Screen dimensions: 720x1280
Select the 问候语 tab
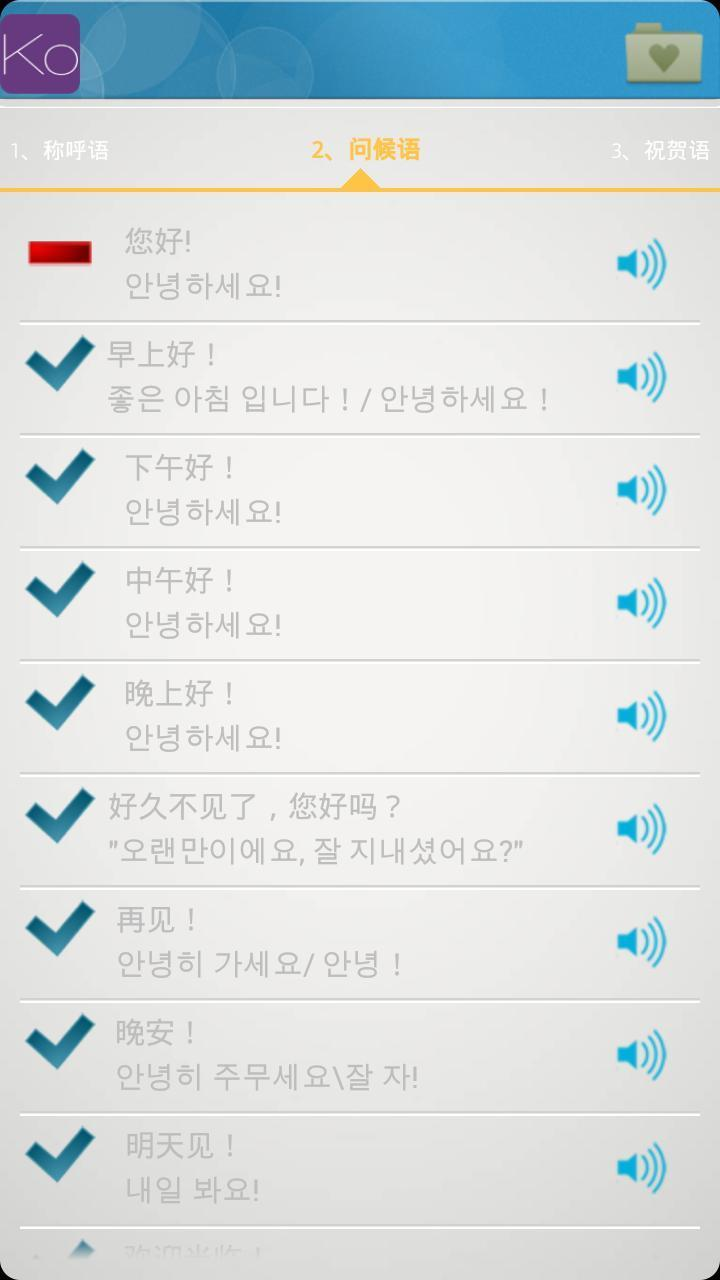[x=365, y=151]
